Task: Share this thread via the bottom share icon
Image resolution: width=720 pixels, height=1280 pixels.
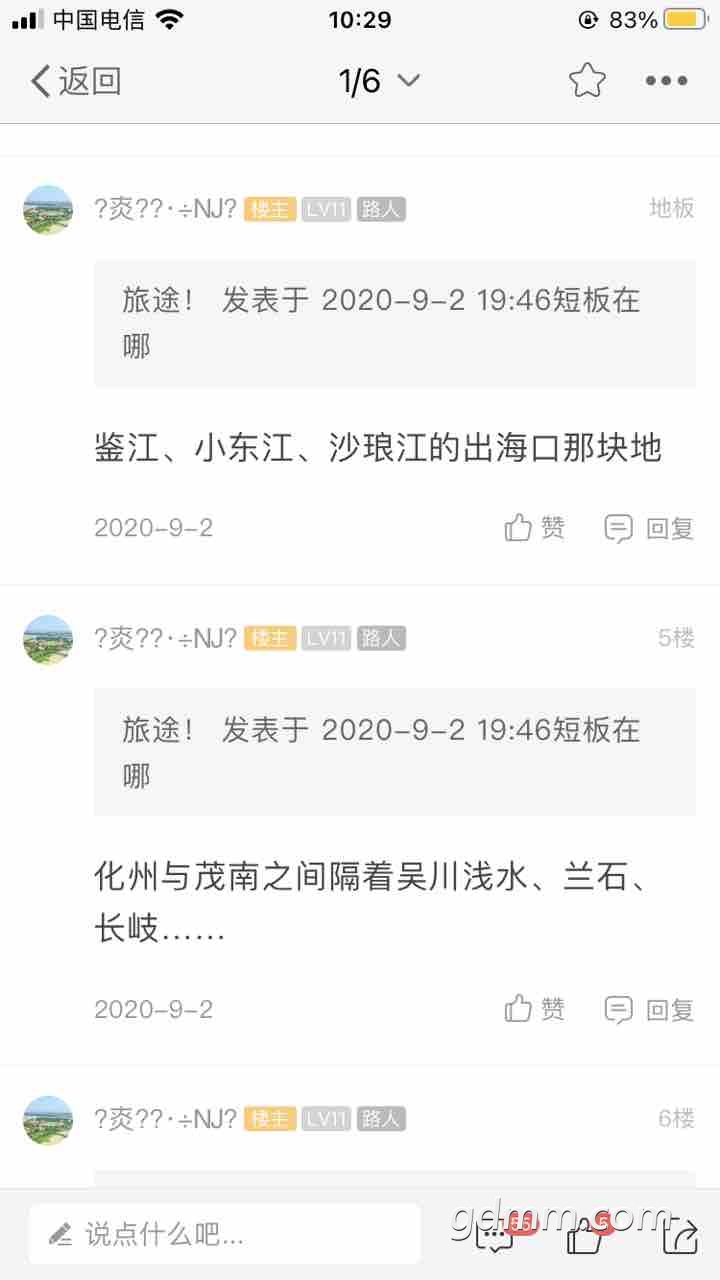Action: tap(680, 1237)
